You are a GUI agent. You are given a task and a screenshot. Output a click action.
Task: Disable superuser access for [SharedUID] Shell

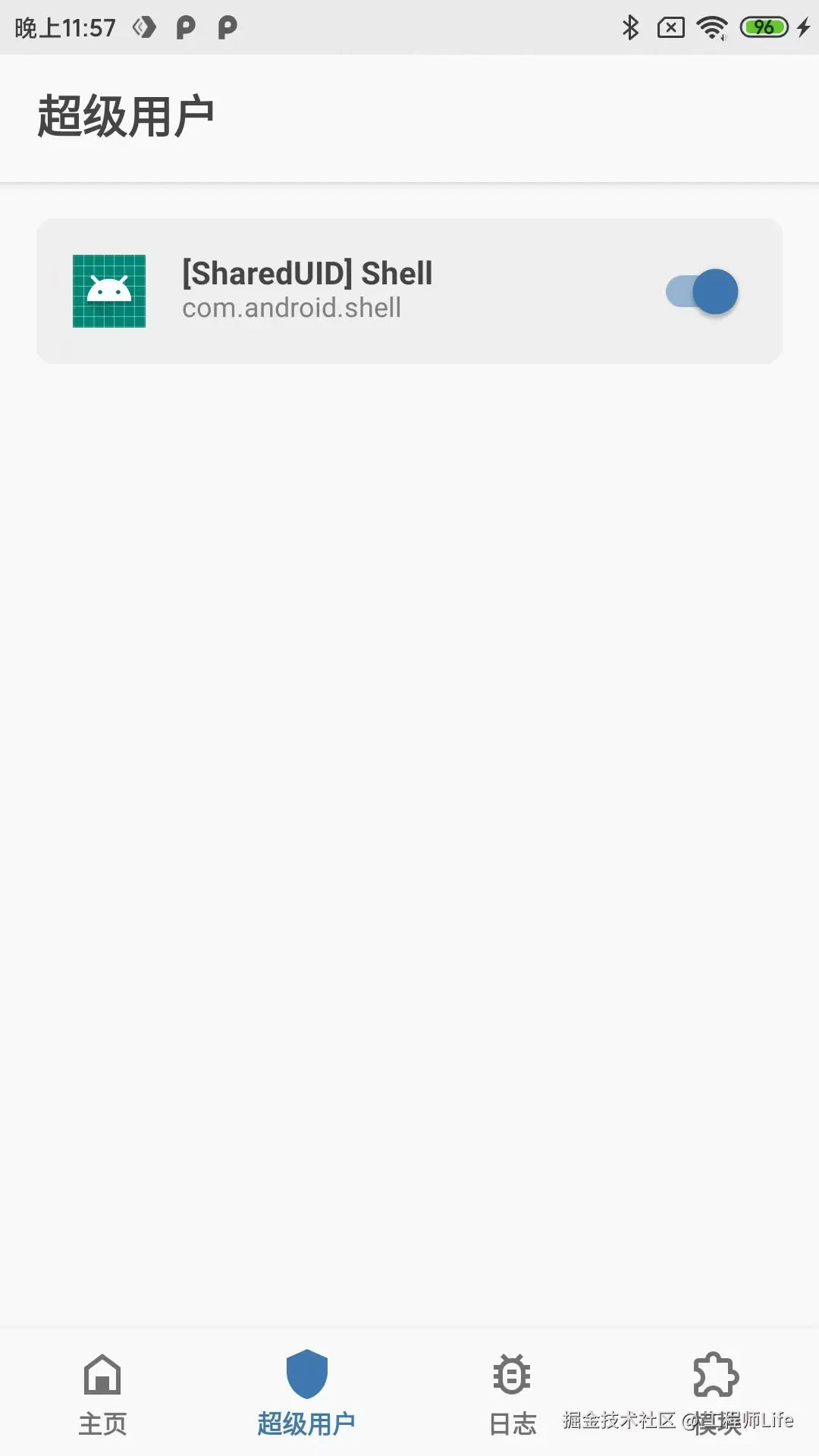click(x=701, y=291)
